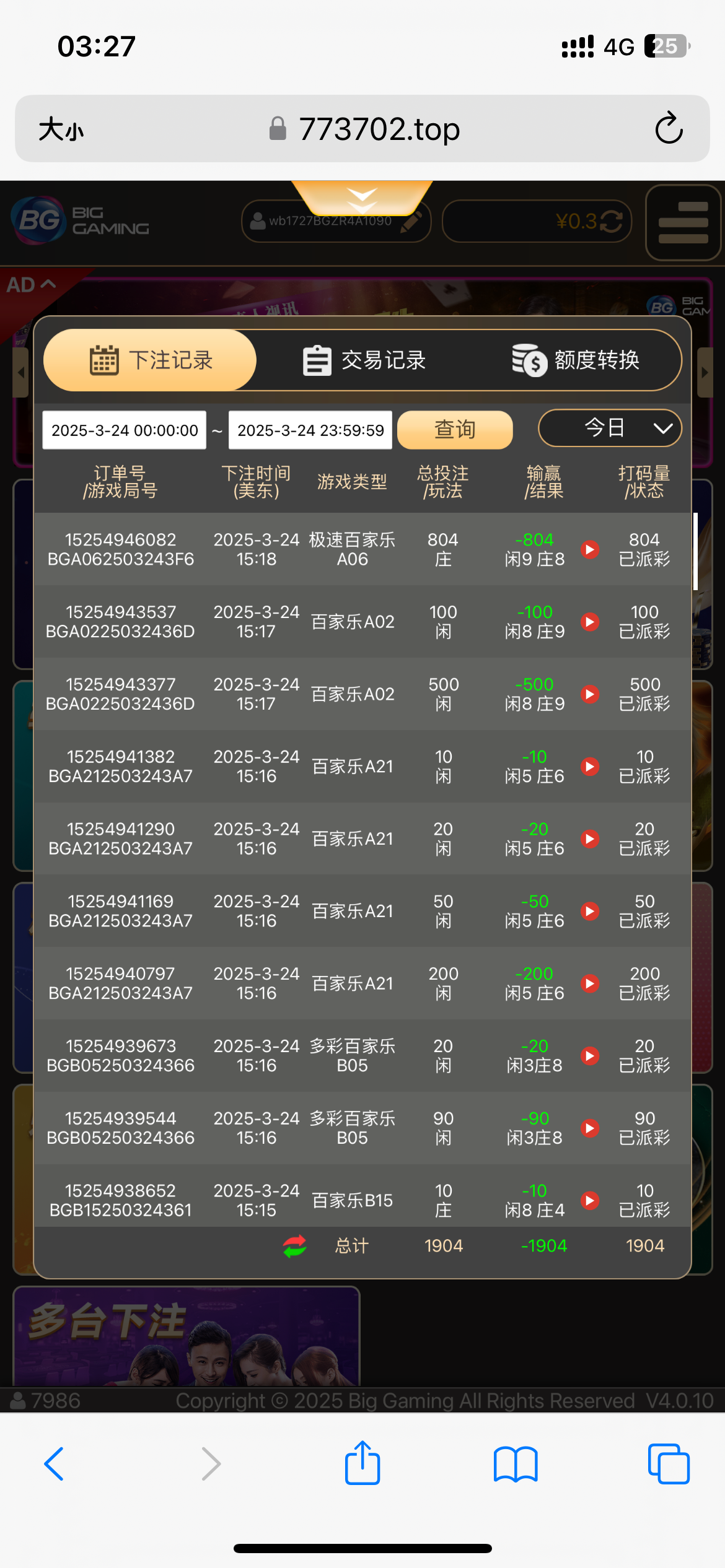Open the hamburger menu button
This screenshot has height=1568, width=725.
[x=683, y=222]
